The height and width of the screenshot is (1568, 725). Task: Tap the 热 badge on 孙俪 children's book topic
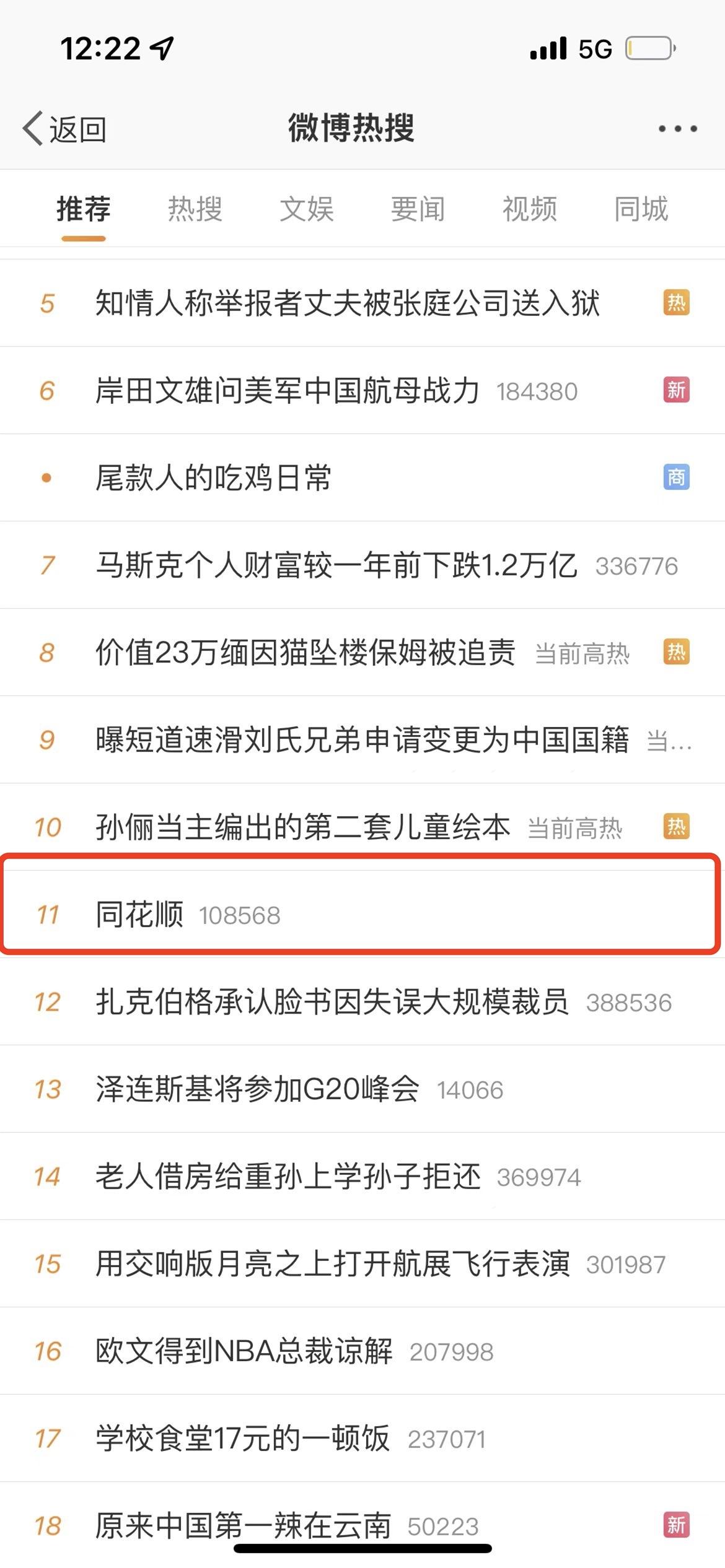(677, 827)
